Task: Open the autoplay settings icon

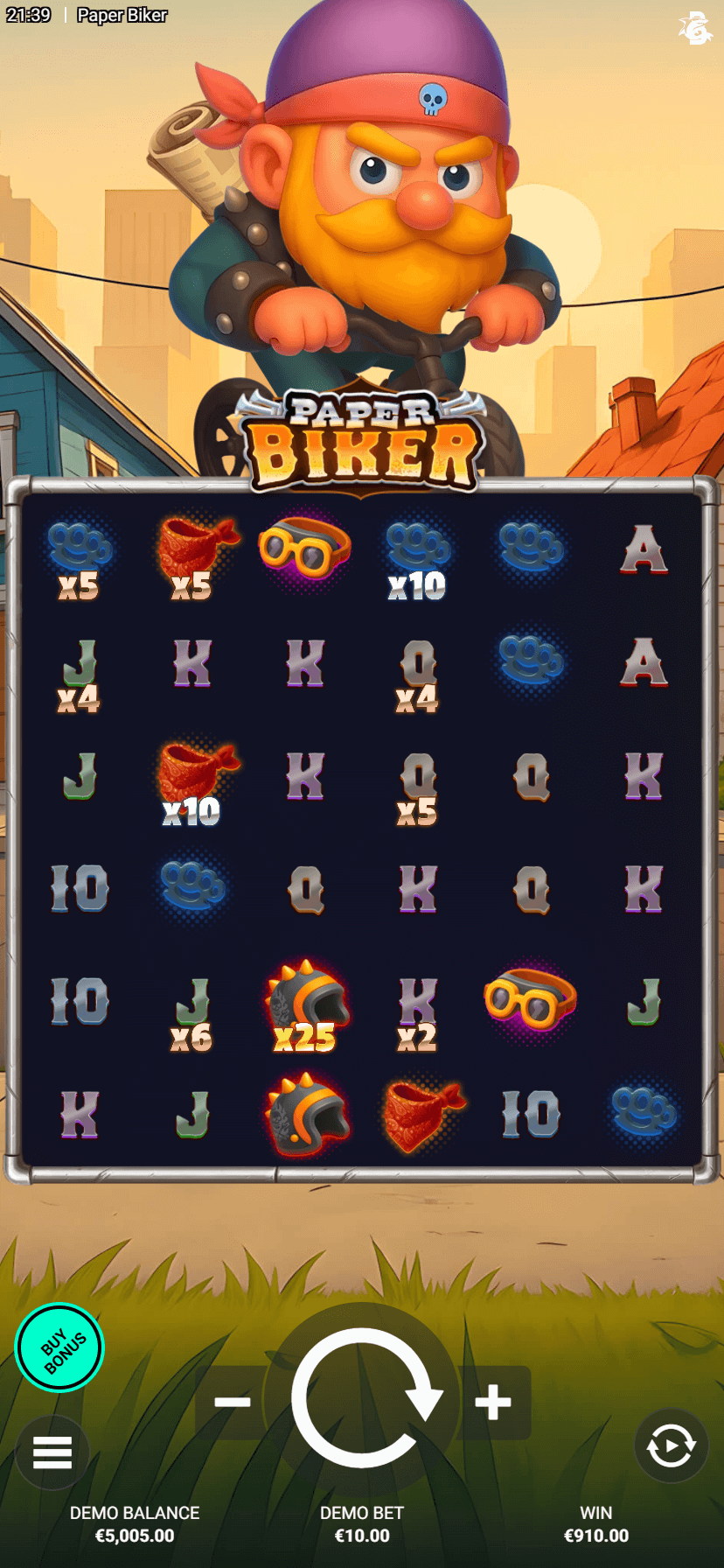Action: coord(671,1445)
